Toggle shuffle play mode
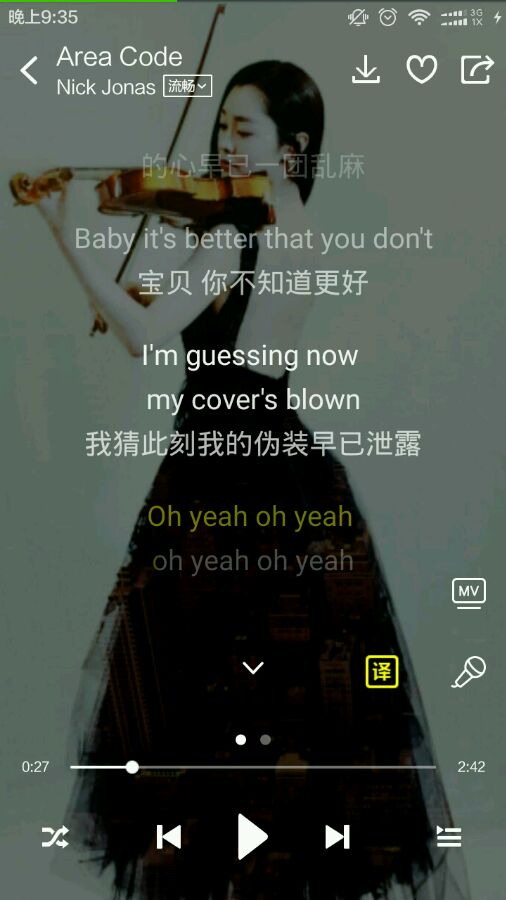The height and width of the screenshot is (900, 506). coord(55,837)
